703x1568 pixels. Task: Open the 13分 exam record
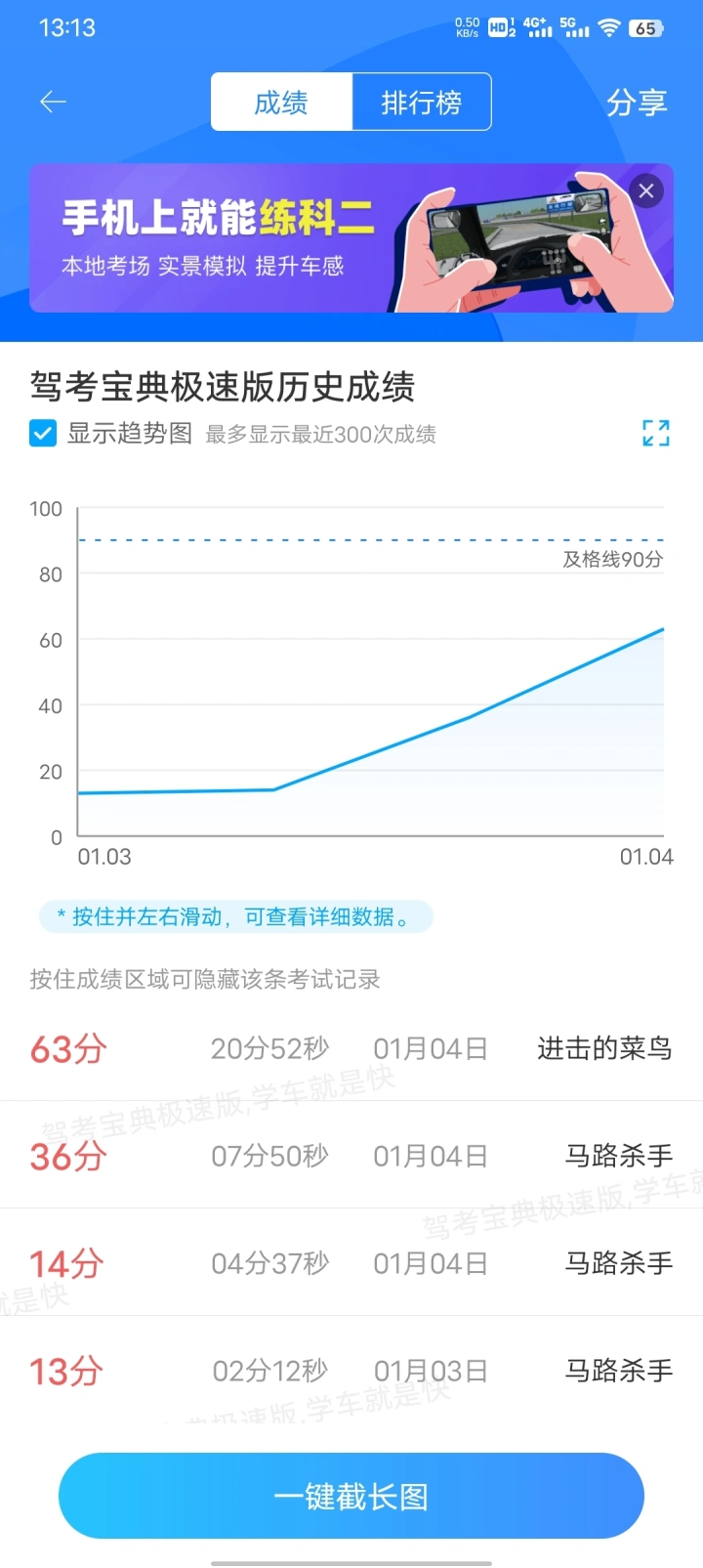(351, 1370)
